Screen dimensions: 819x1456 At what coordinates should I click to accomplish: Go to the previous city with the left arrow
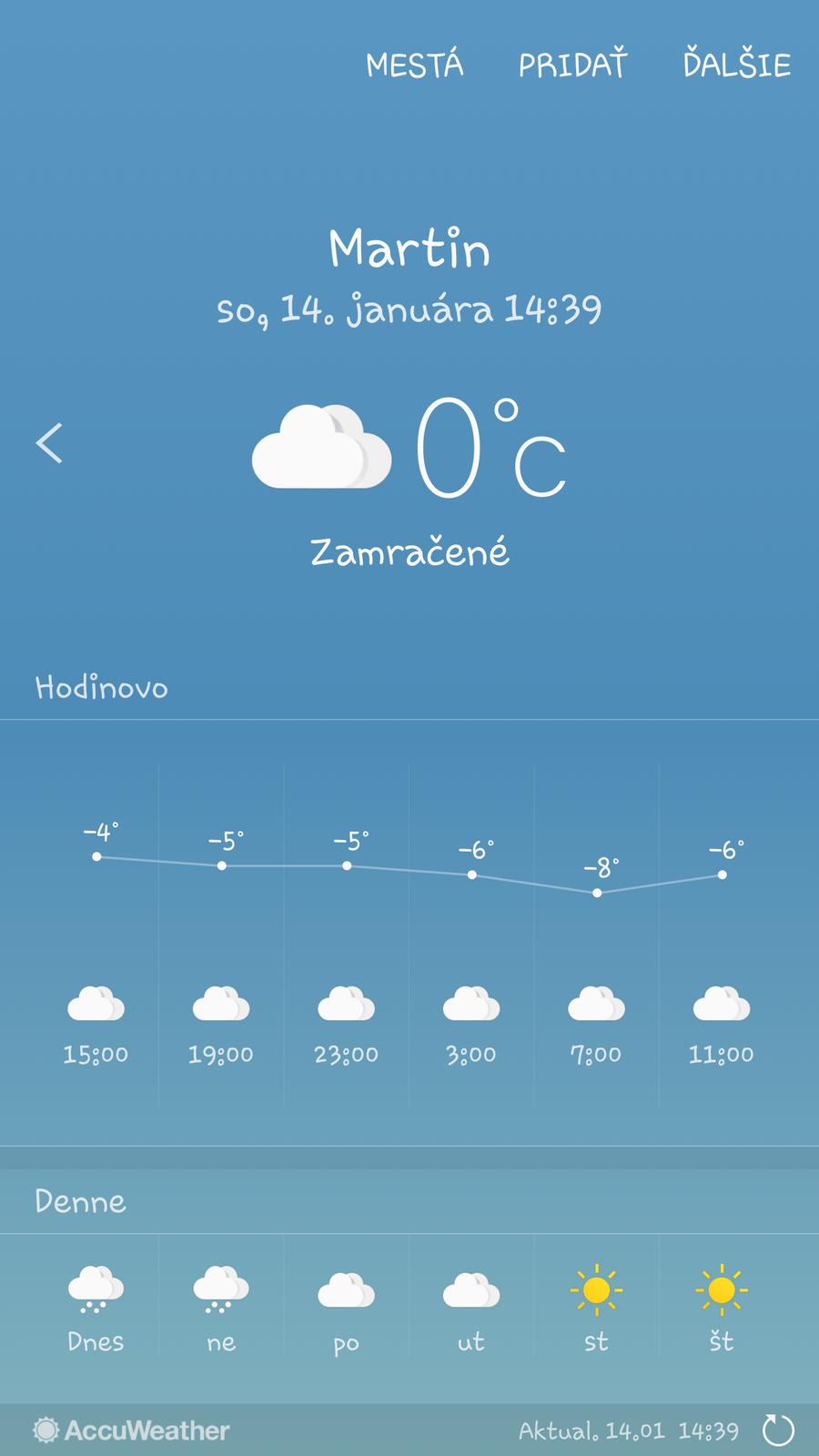pos(50,443)
